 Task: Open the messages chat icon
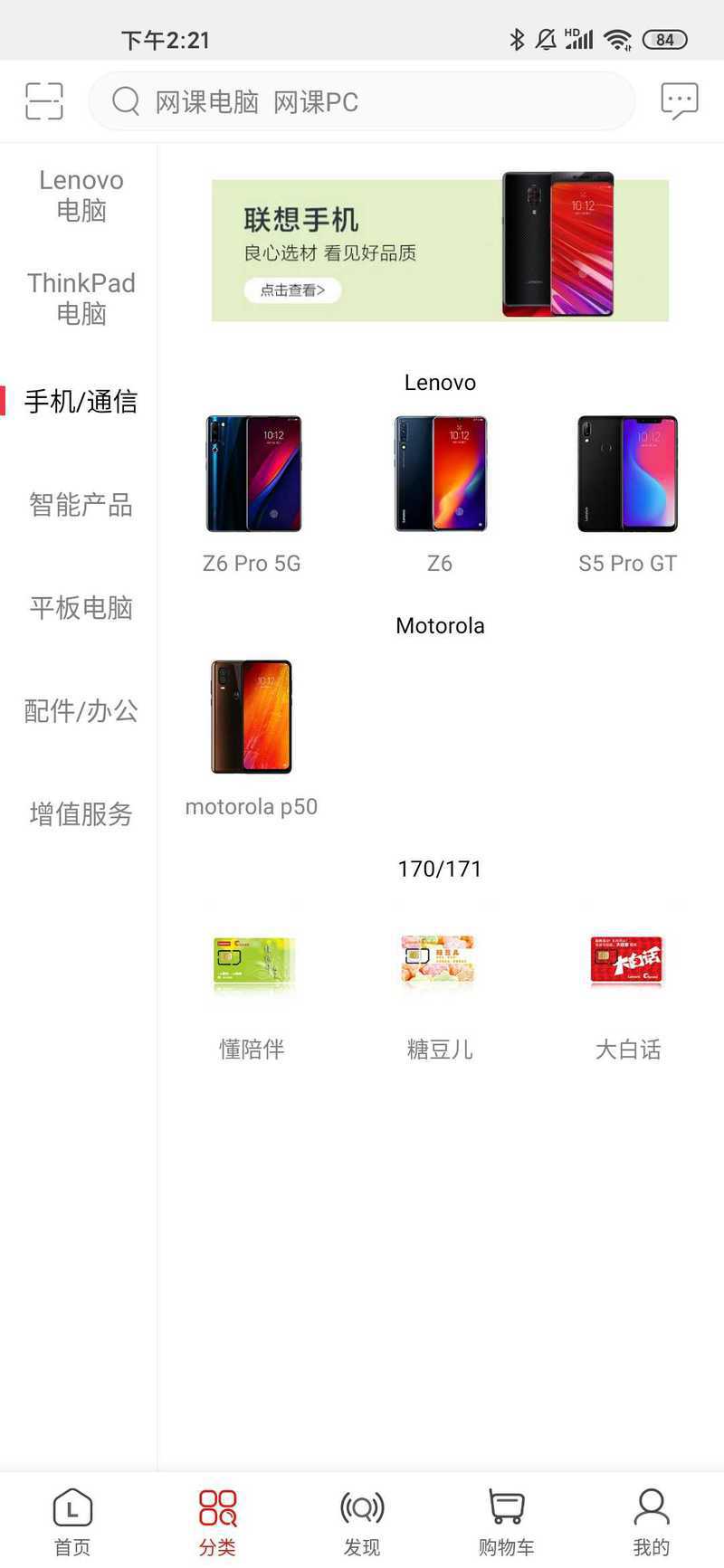679,101
